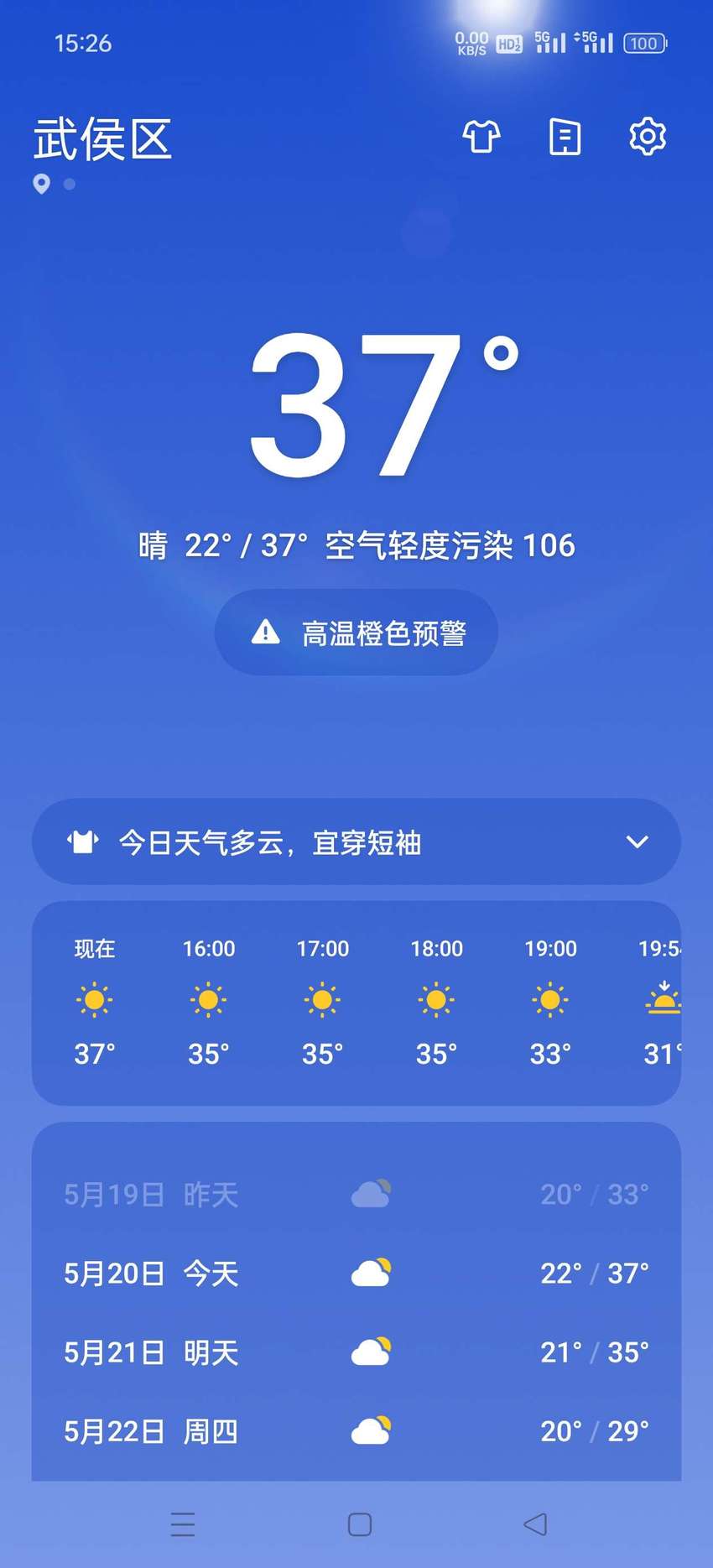Expand the 今日天气多云，宜穿短袖 tip

[356, 841]
